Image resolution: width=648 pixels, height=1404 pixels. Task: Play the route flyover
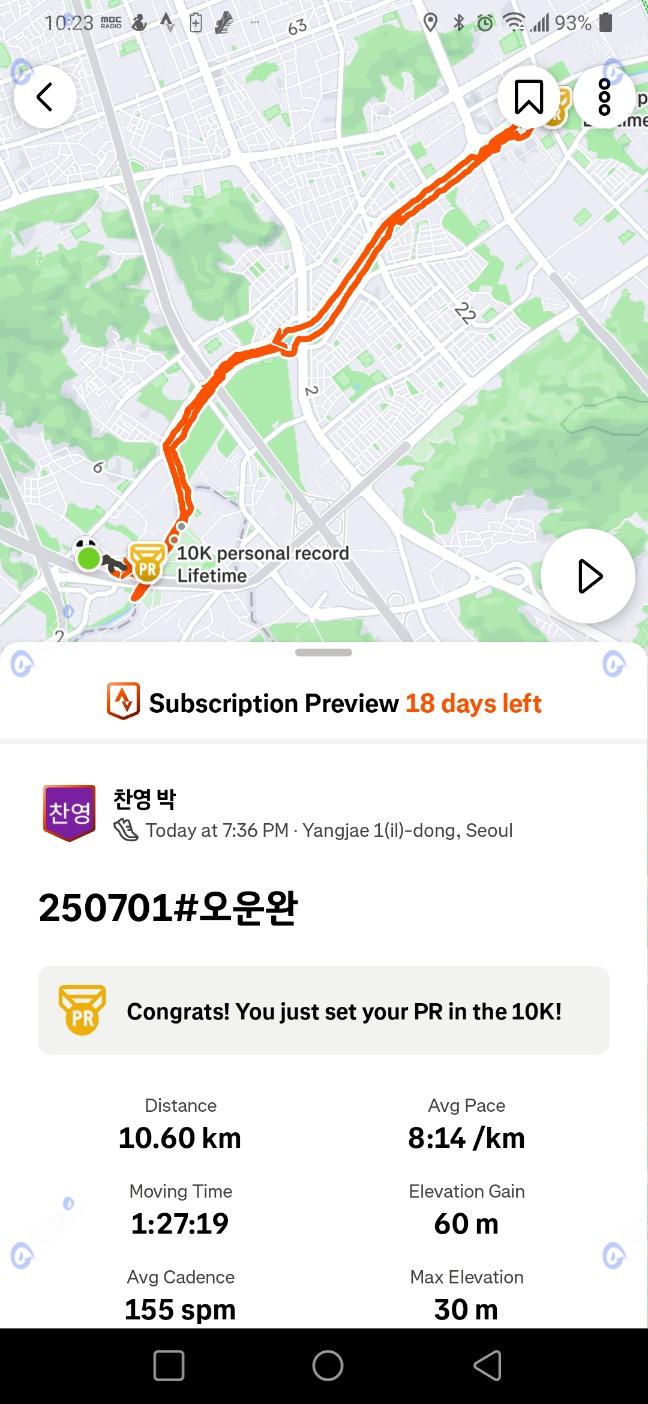pyautogui.click(x=588, y=576)
